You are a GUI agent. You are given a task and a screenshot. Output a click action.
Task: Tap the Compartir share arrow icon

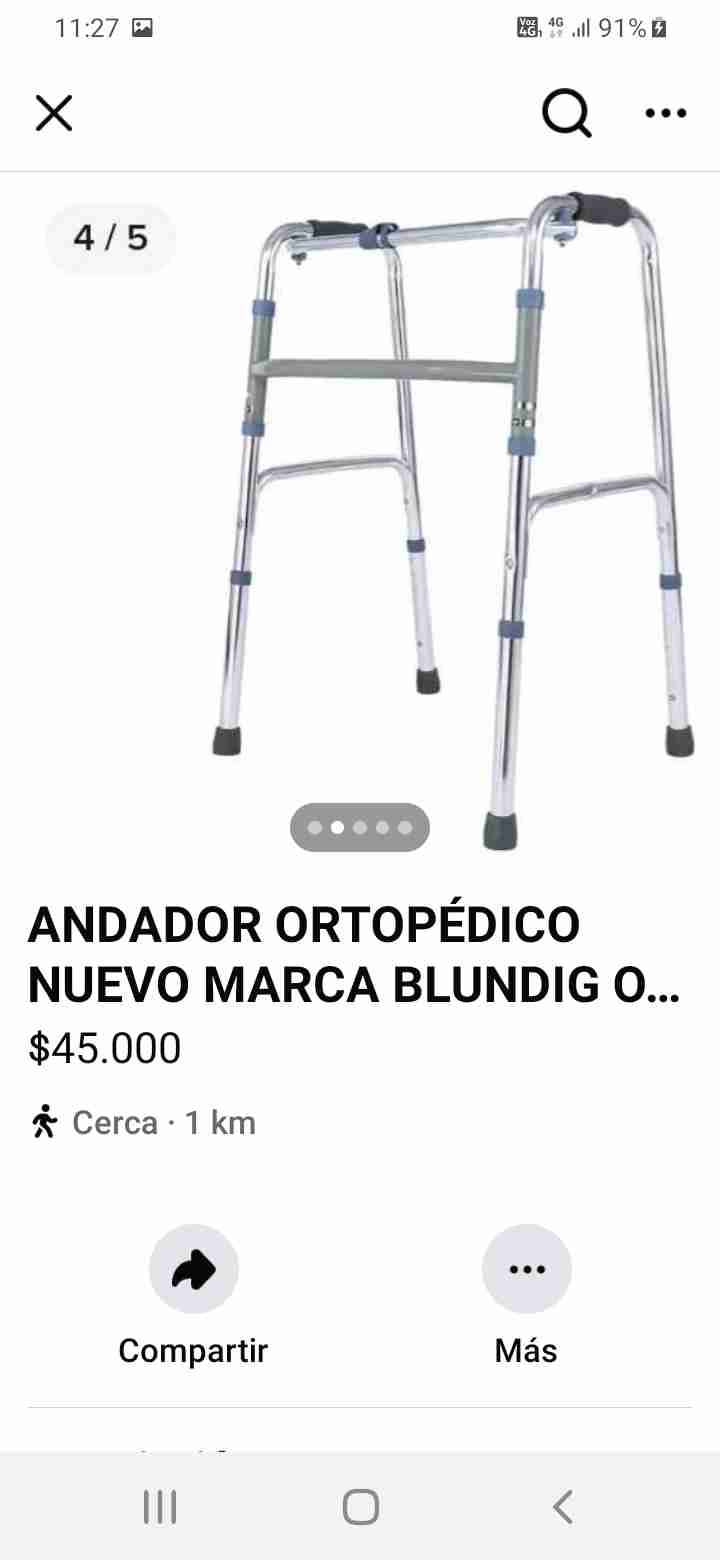tap(193, 1268)
